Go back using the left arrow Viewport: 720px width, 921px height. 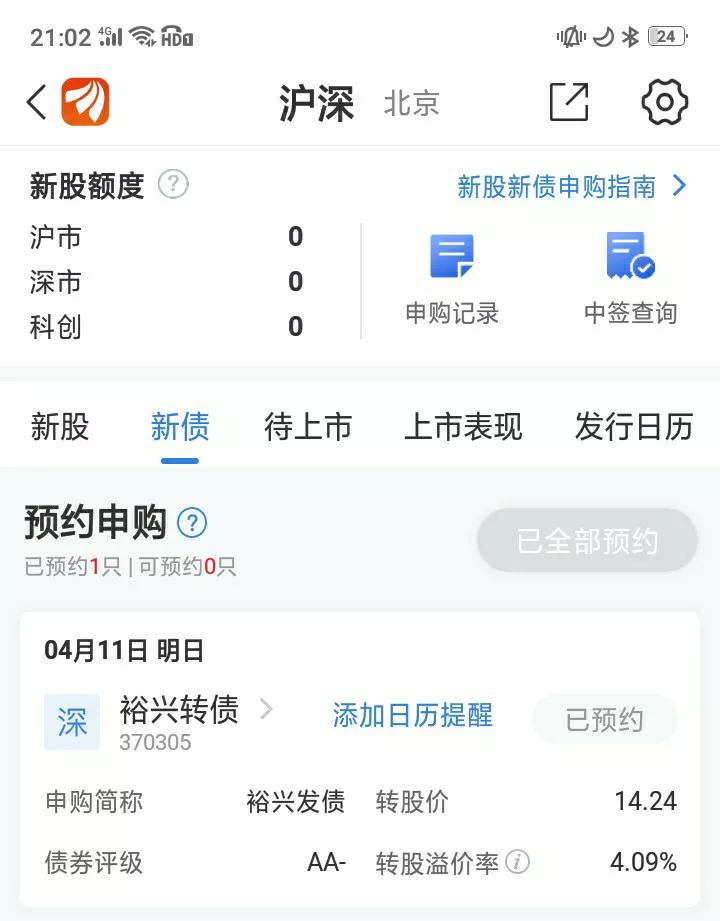(35, 100)
